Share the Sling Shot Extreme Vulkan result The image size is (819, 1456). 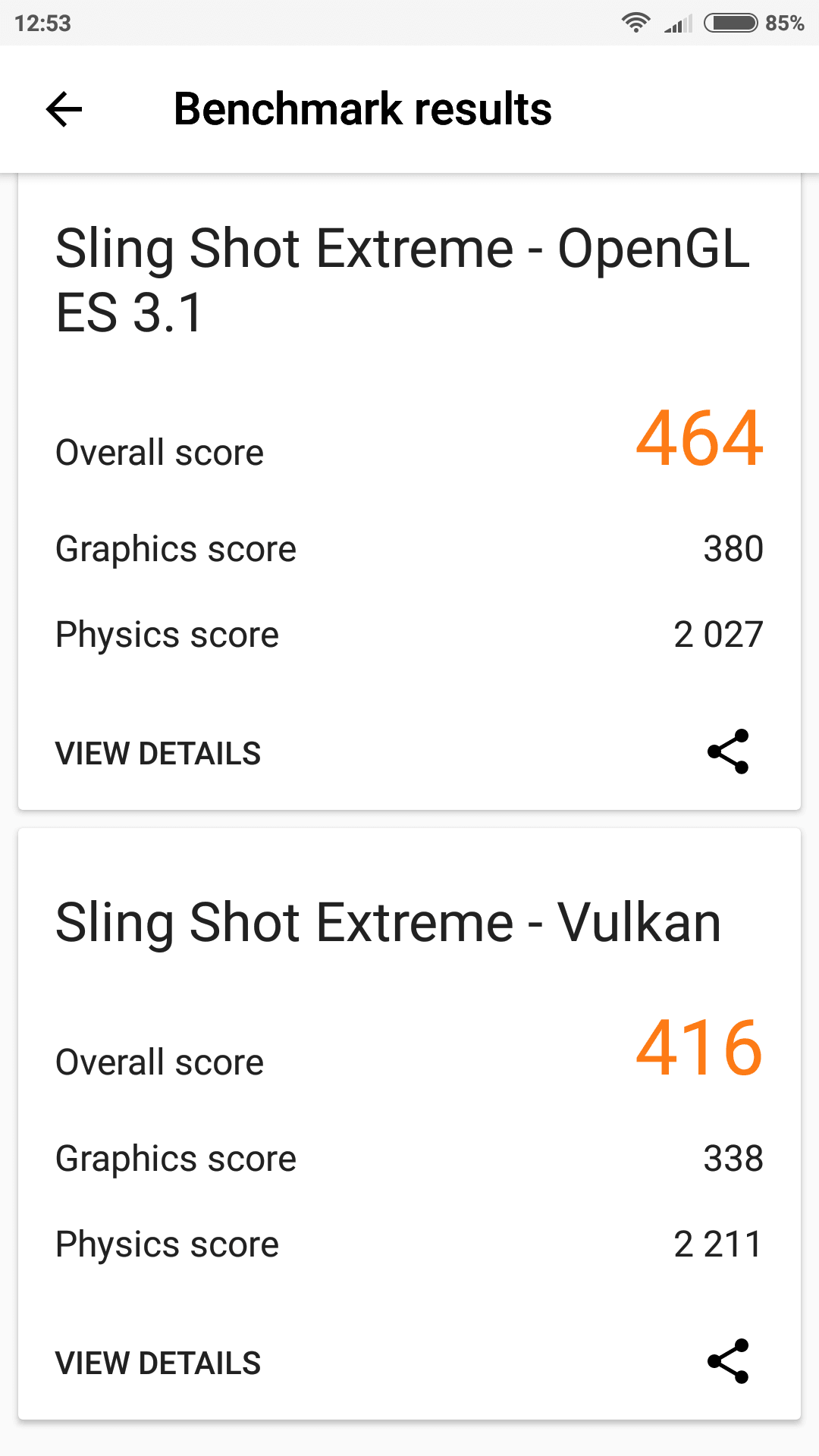click(x=728, y=1361)
